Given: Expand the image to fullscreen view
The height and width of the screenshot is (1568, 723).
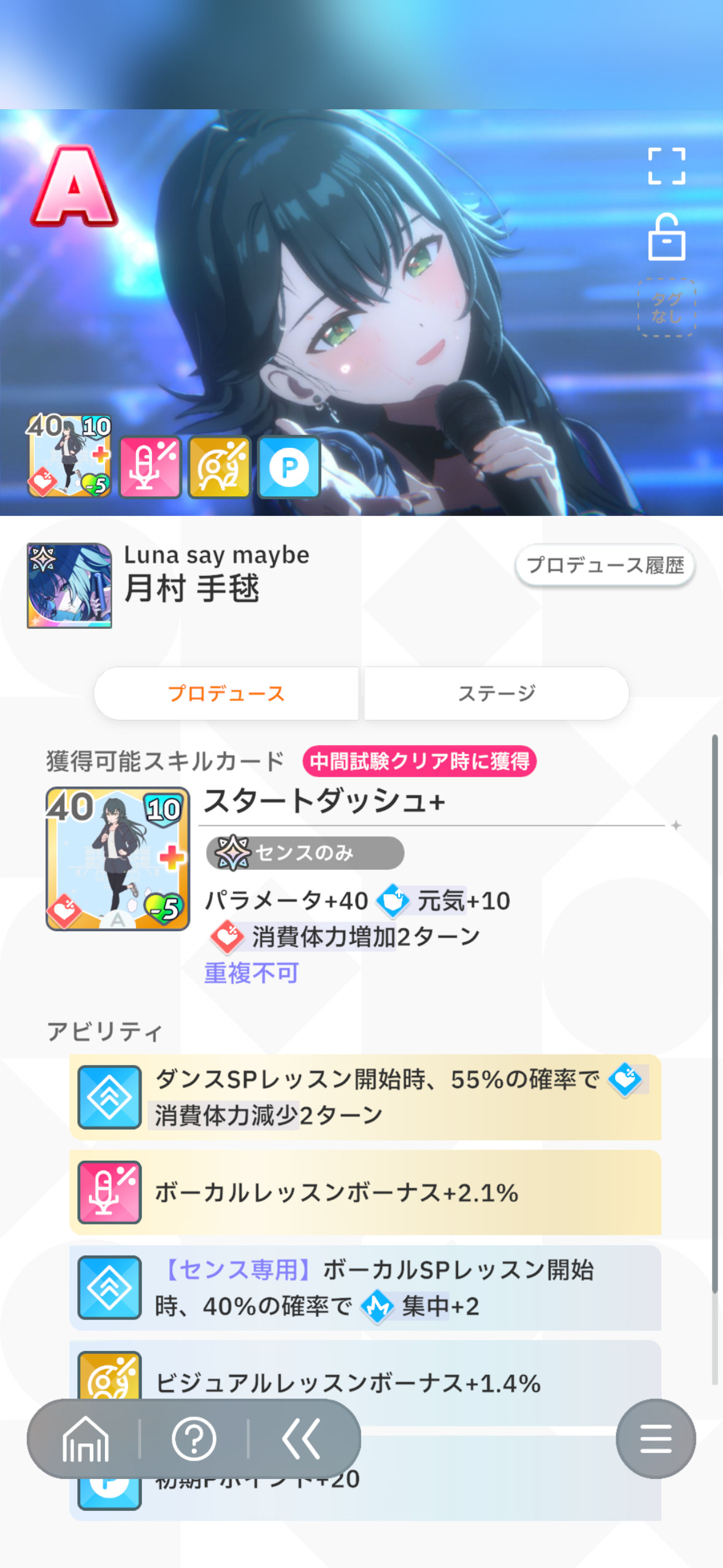Looking at the screenshot, I should click(x=666, y=166).
